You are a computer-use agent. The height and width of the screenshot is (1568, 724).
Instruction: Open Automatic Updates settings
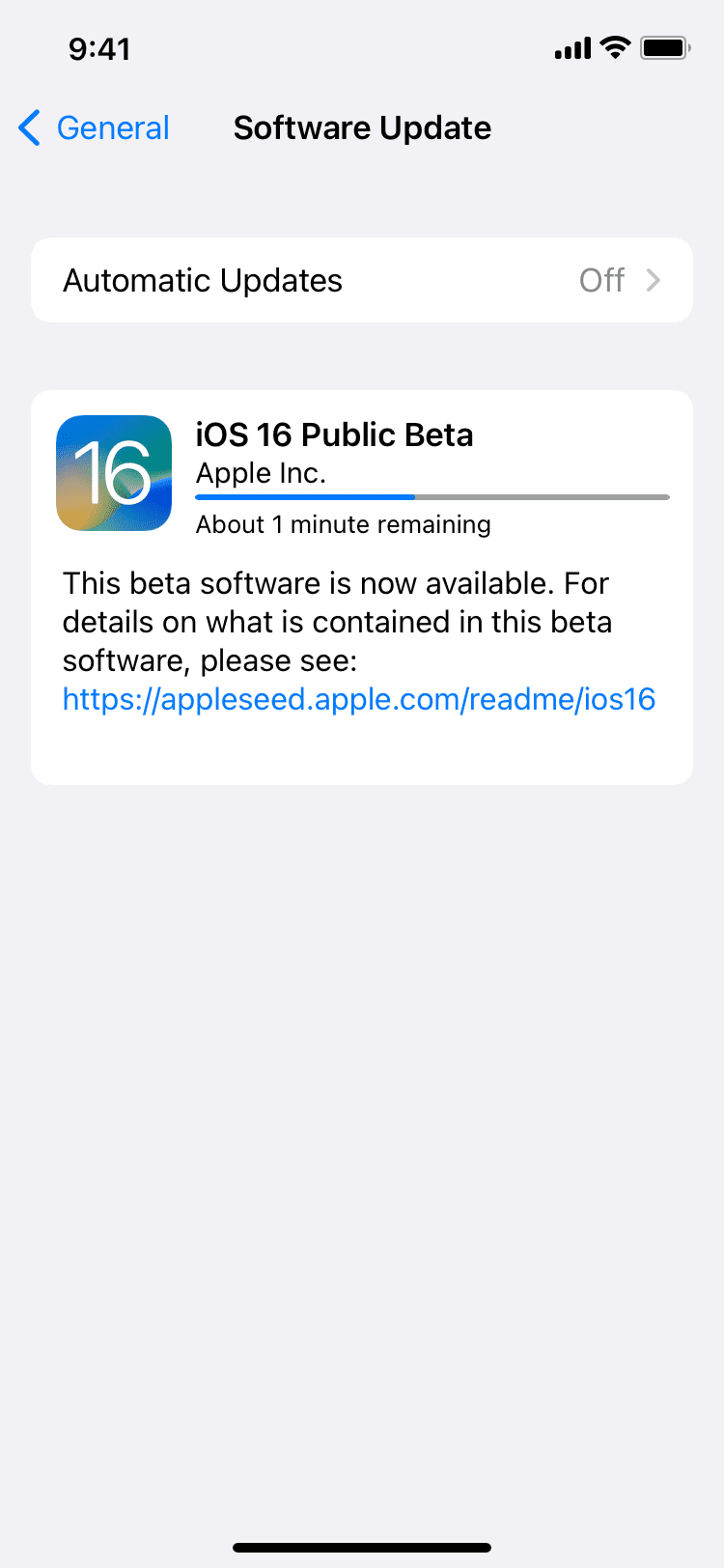click(x=361, y=280)
